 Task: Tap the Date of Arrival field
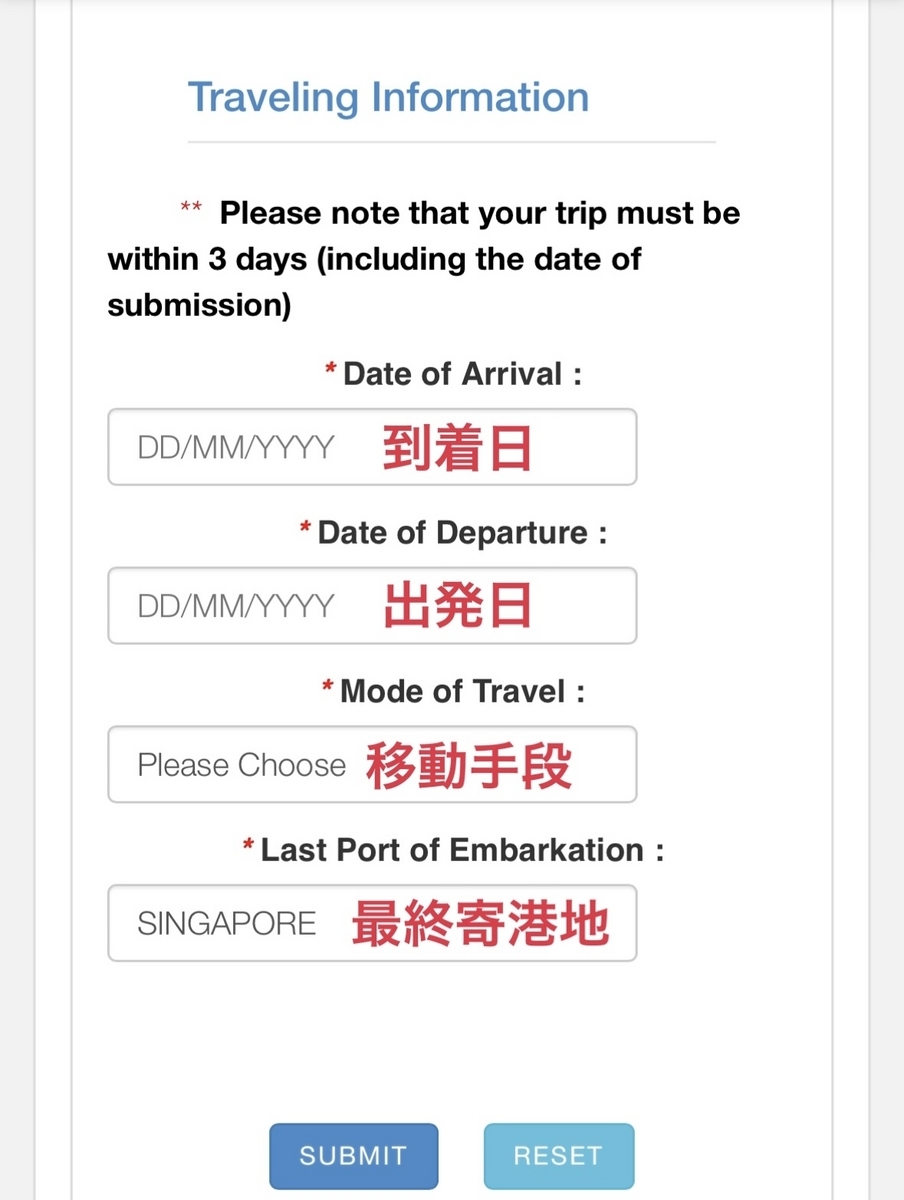tap(371, 447)
